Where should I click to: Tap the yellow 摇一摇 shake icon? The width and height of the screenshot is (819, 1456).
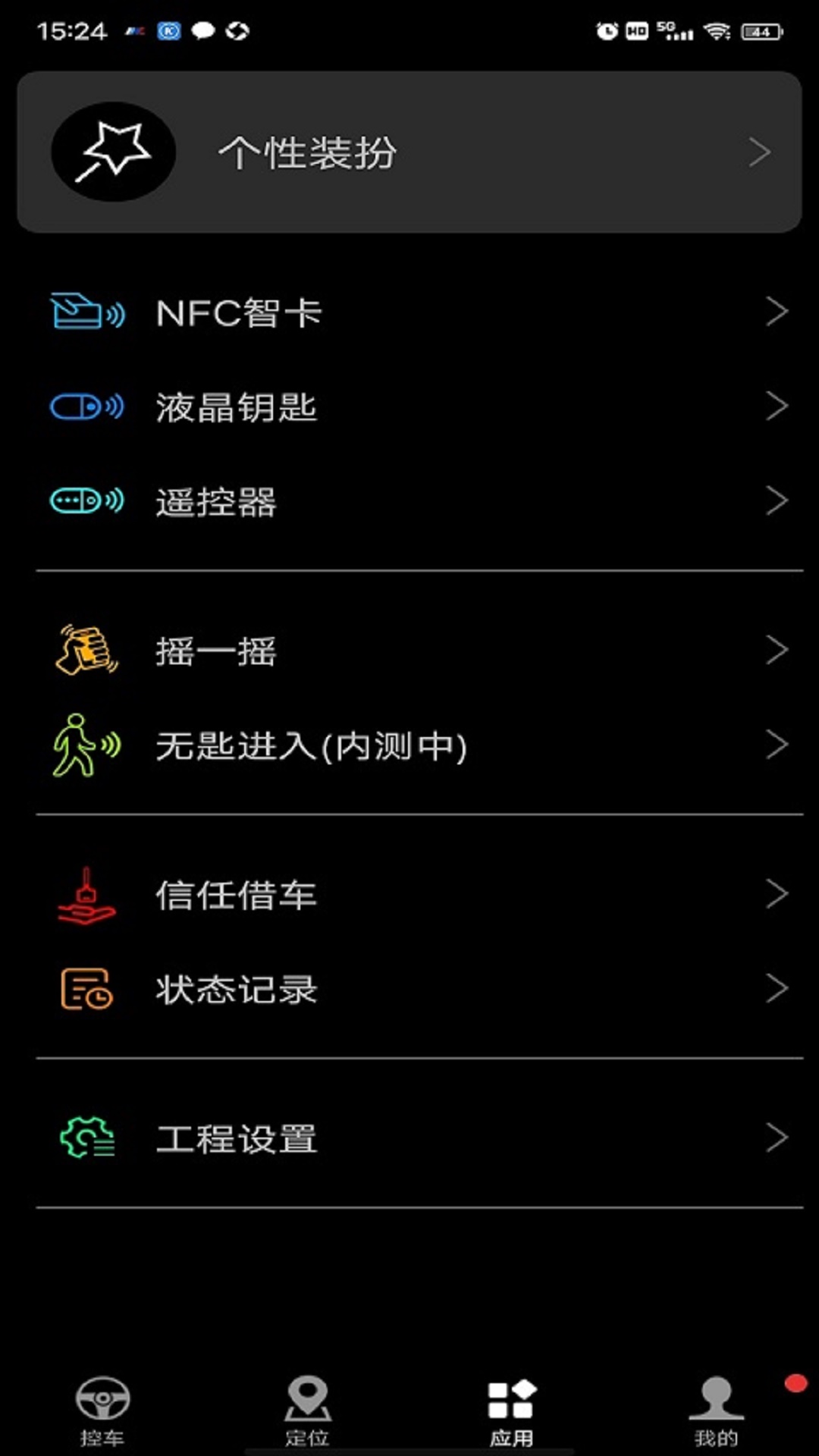coord(85,651)
